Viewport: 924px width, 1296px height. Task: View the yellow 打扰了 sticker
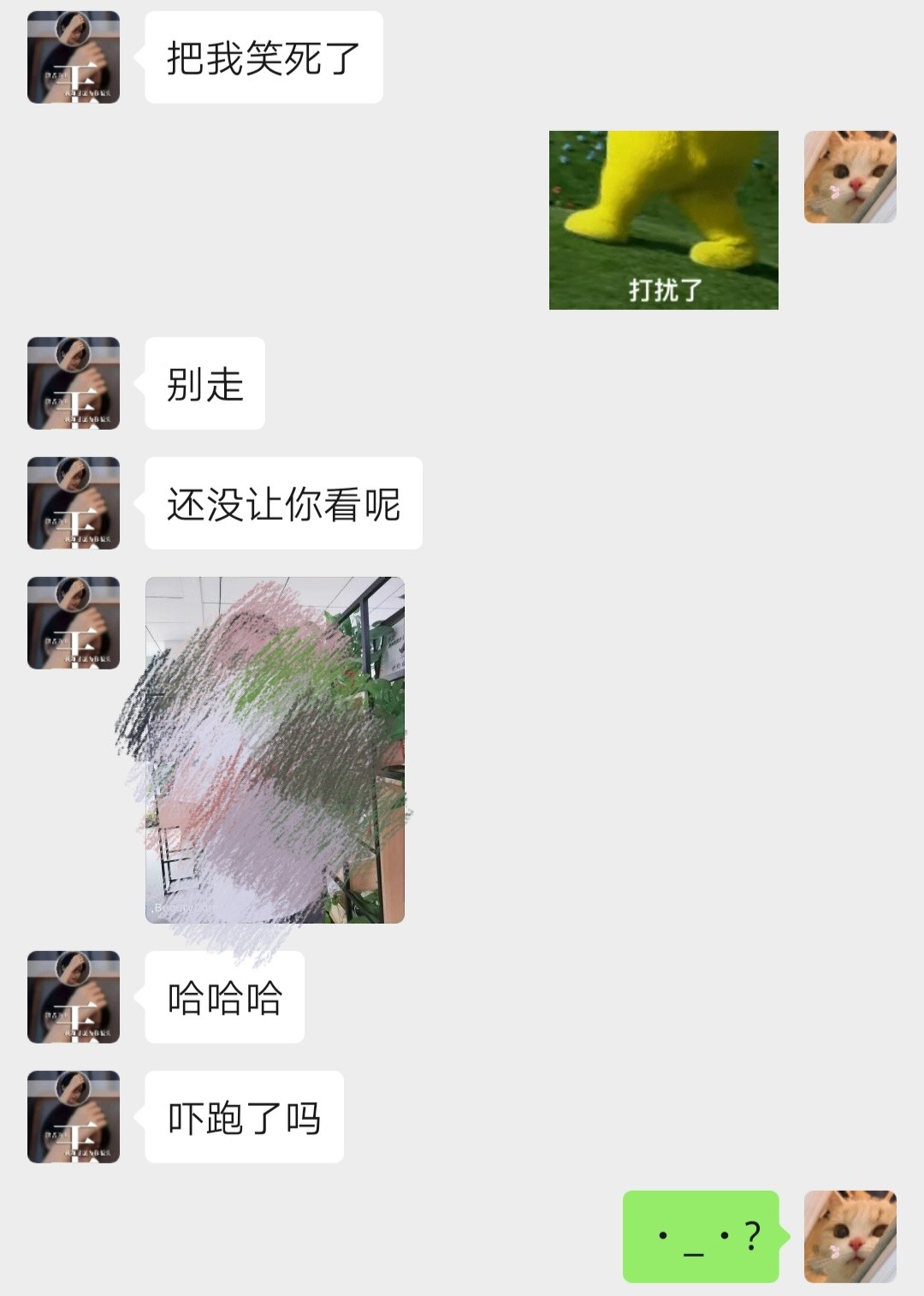(x=663, y=220)
